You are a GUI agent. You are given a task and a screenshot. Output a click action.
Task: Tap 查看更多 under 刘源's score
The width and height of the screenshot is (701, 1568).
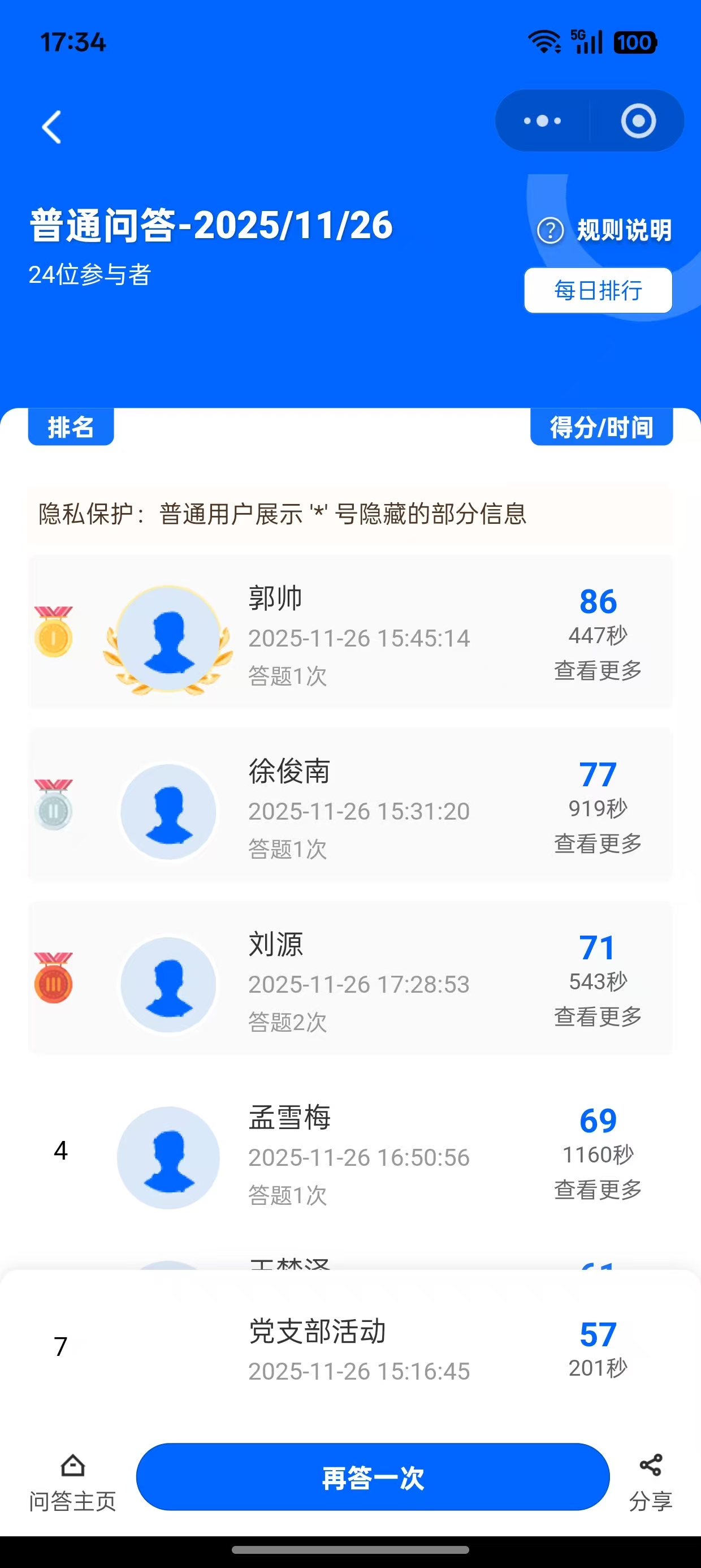[598, 1016]
